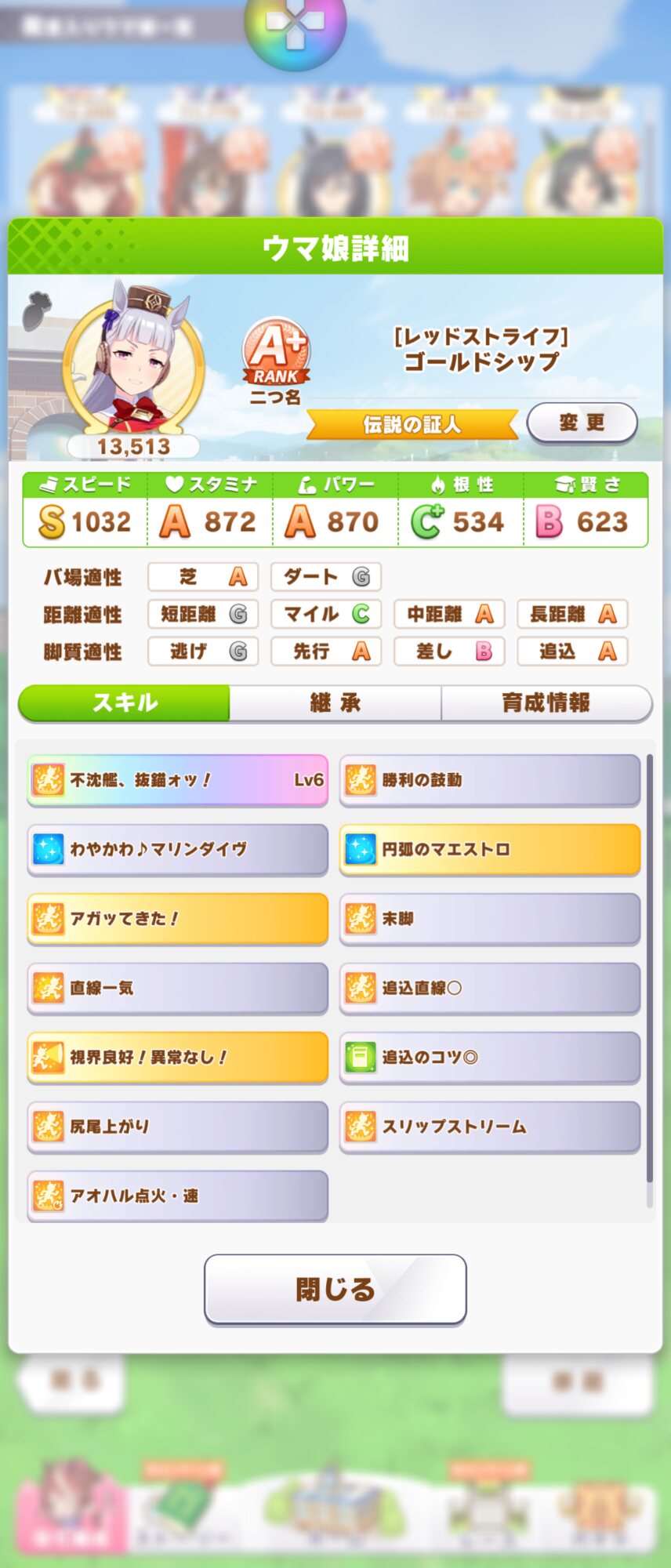
Task: Tap the アオハル点火・速 skill
Action: (177, 1196)
